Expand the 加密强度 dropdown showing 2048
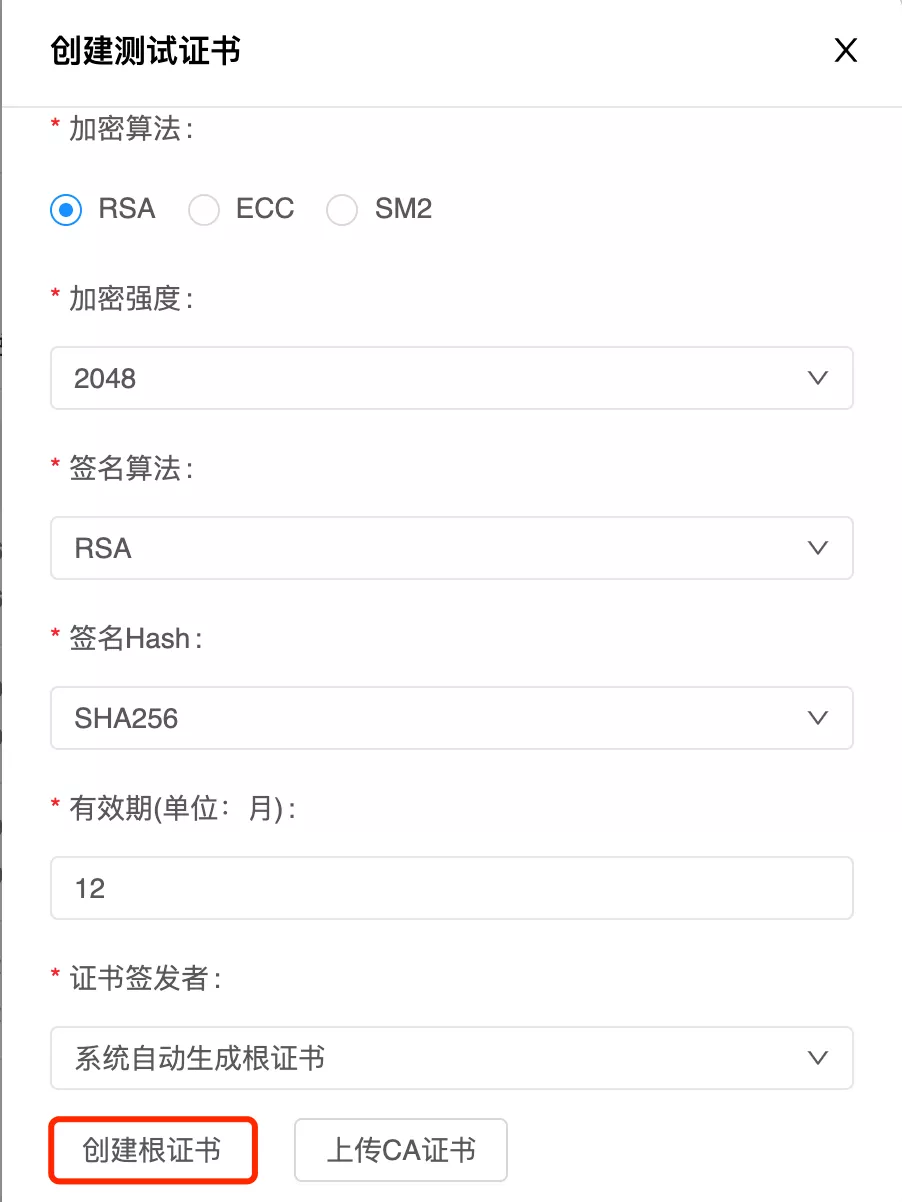902x1202 pixels. [x=451, y=378]
